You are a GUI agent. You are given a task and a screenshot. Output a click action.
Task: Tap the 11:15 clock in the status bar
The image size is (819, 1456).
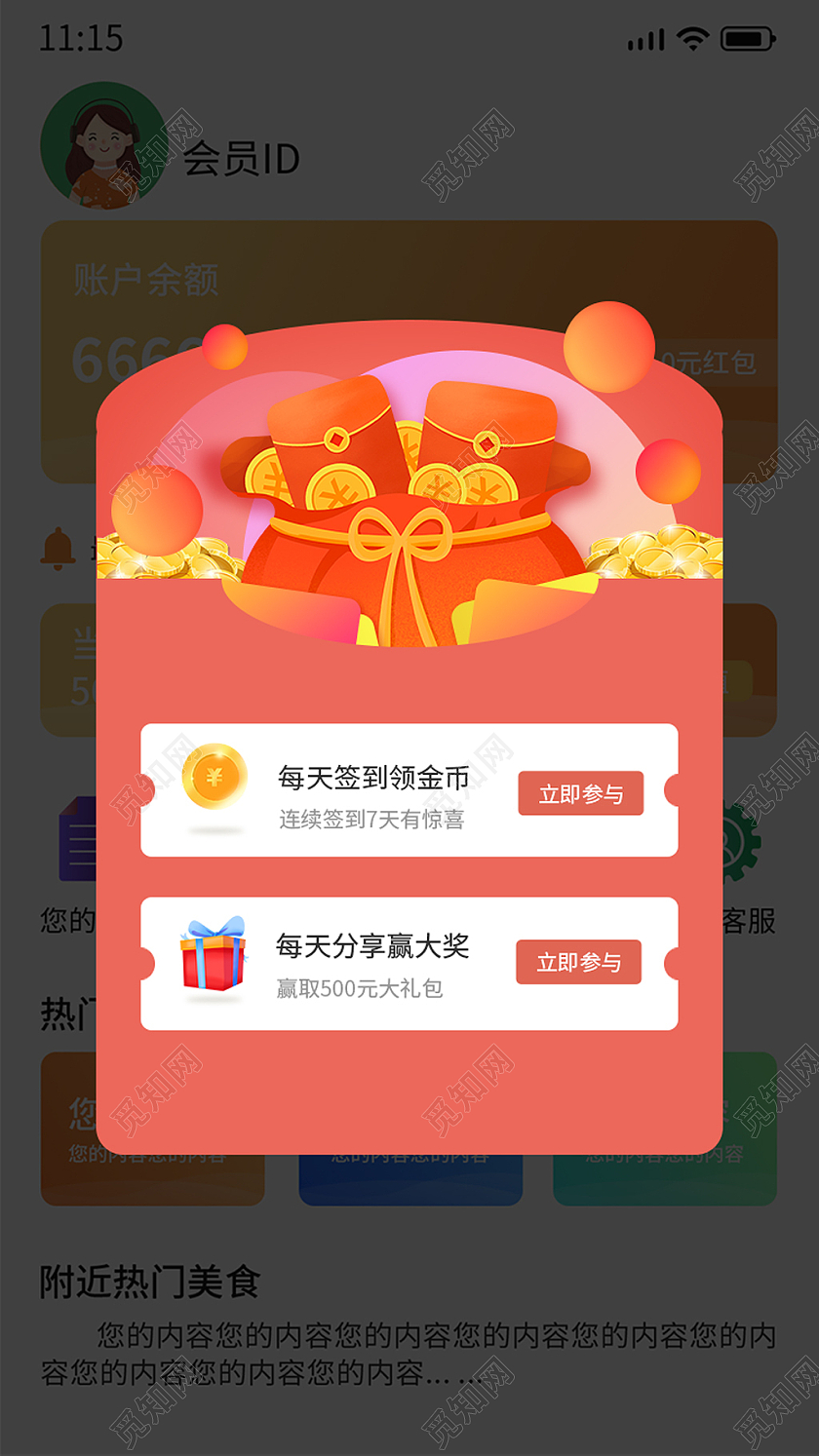[80, 40]
